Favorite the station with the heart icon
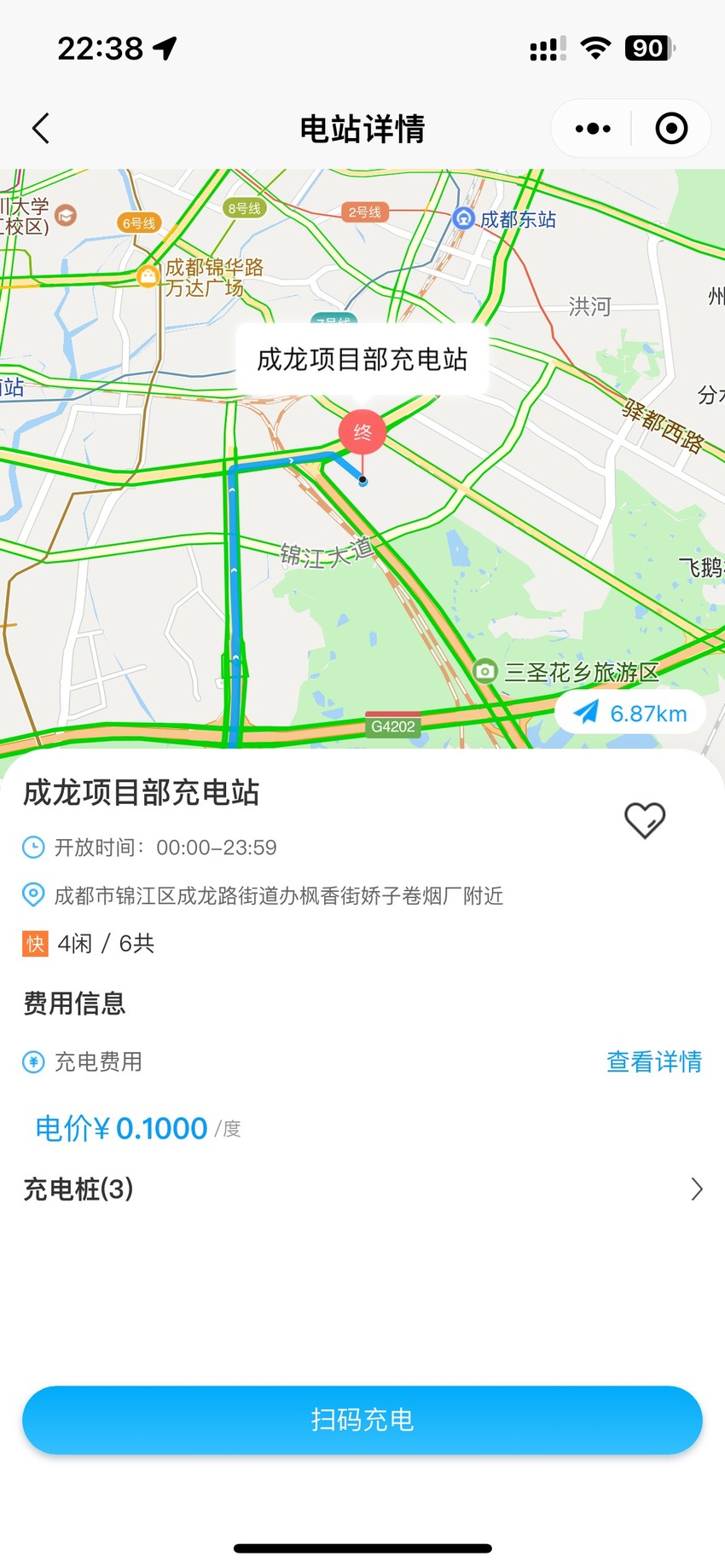 tap(645, 820)
